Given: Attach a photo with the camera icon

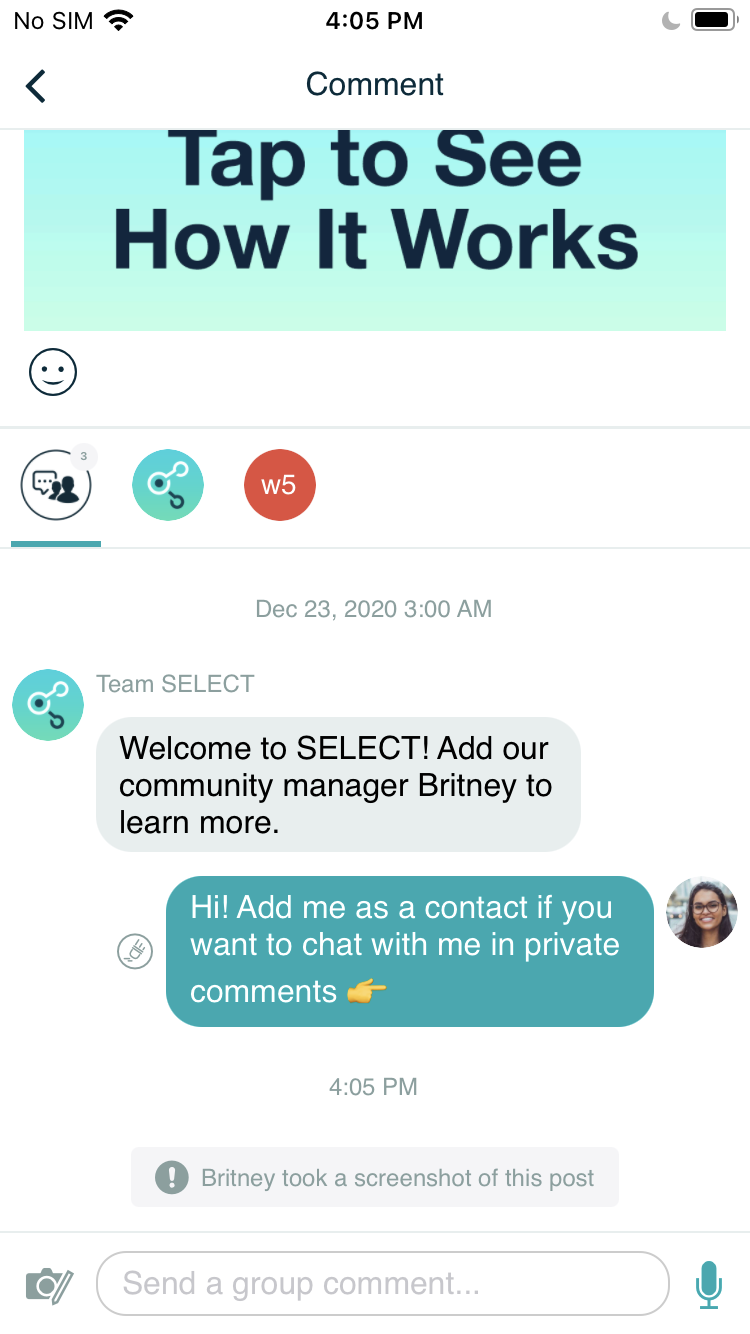Looking at the screenshot, I should pos(48,1284).
